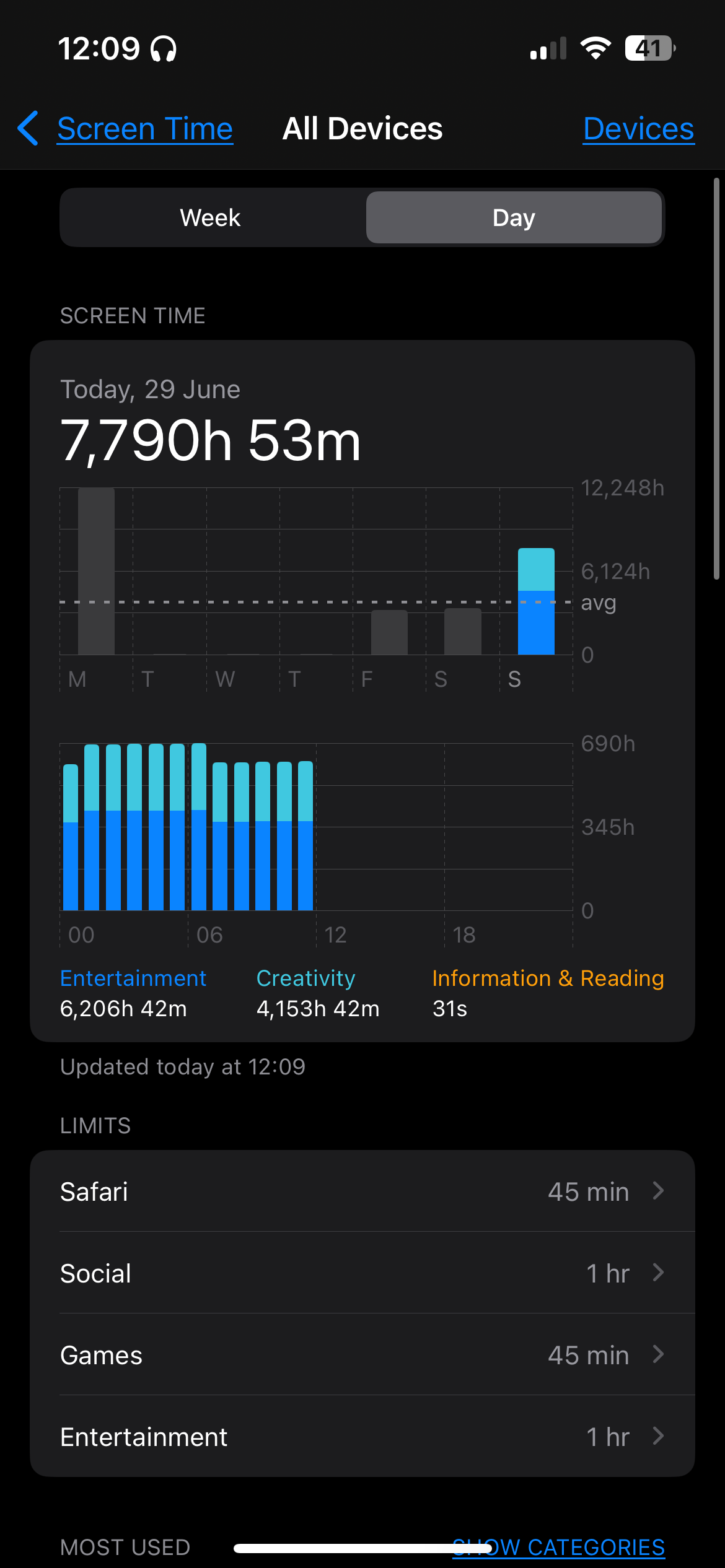Switch to the Week view
This screenshot has height=1568, width=725.
point(211,218)
